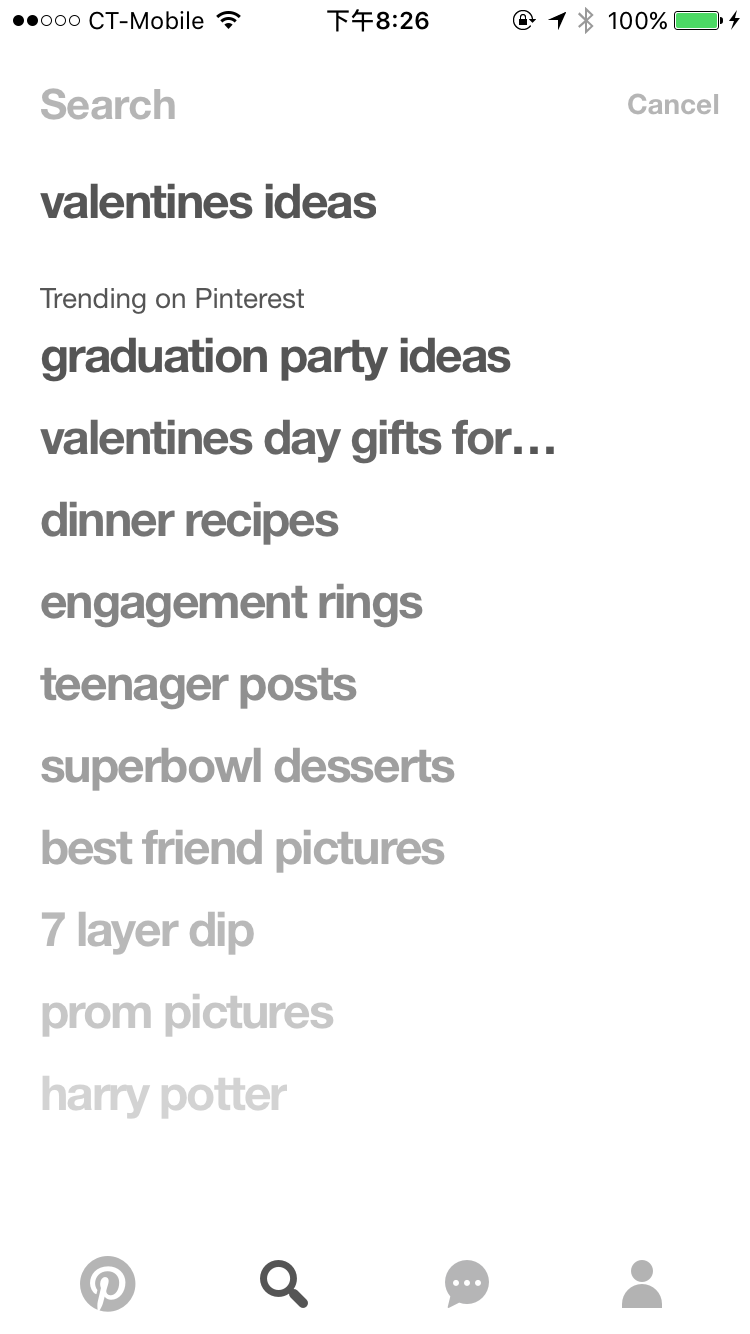Open trending 'graduation party ideas'
Viewport: 750px width, 1334px height.
[275, 357]
